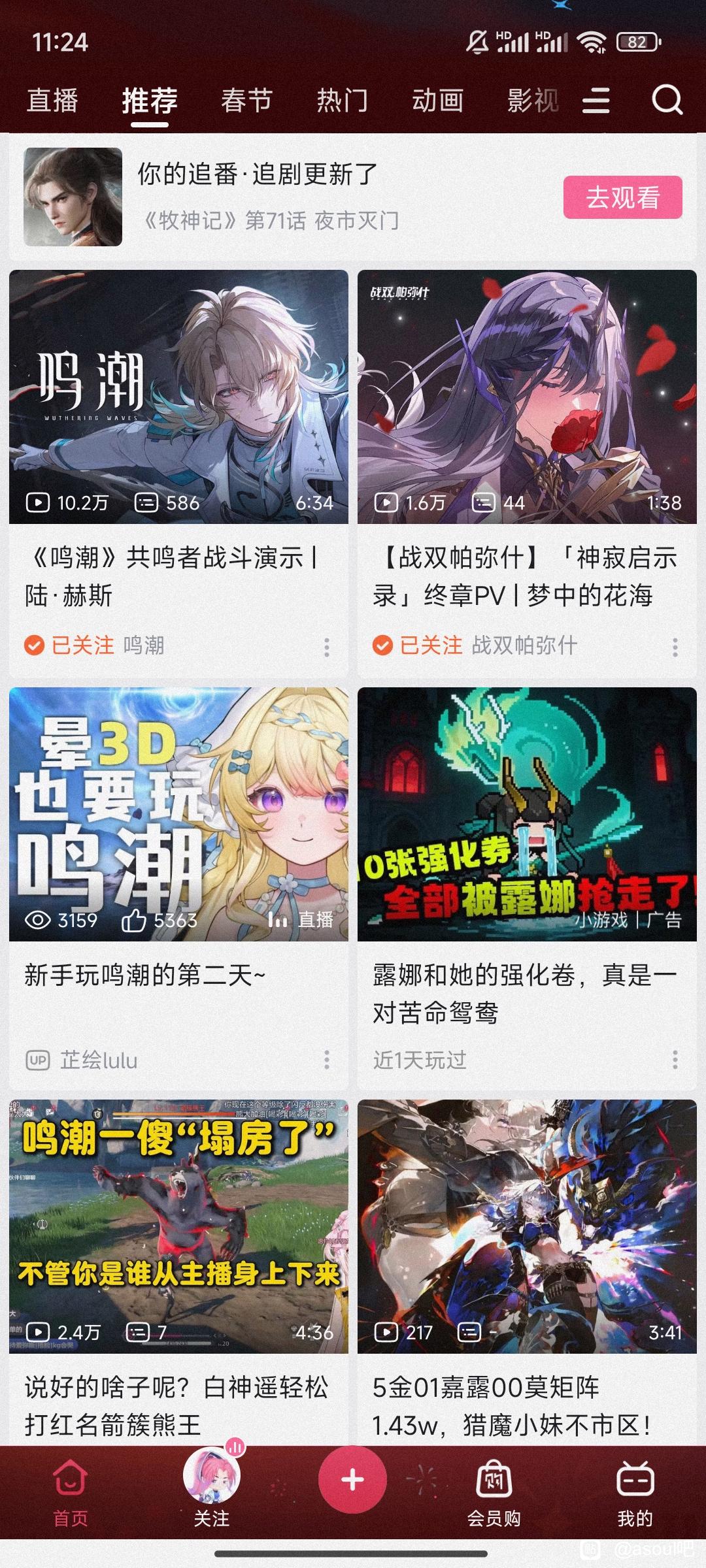Switch to the 直播 tab
This screenshot has width=706, height=1568.
pos(53,101)
